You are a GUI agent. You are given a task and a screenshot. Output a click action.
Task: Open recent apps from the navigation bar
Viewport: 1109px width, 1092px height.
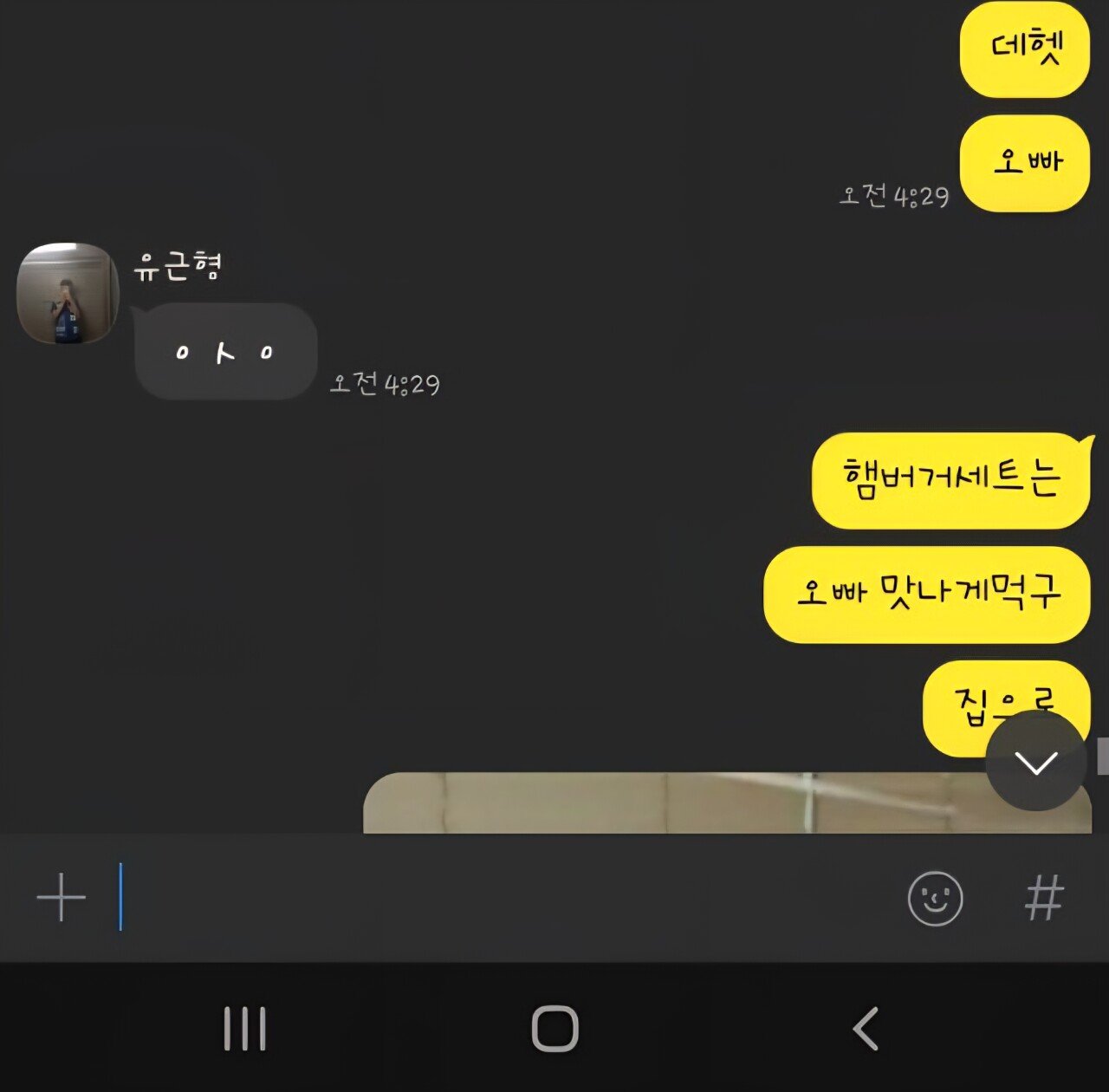(x=244, y=1029)
